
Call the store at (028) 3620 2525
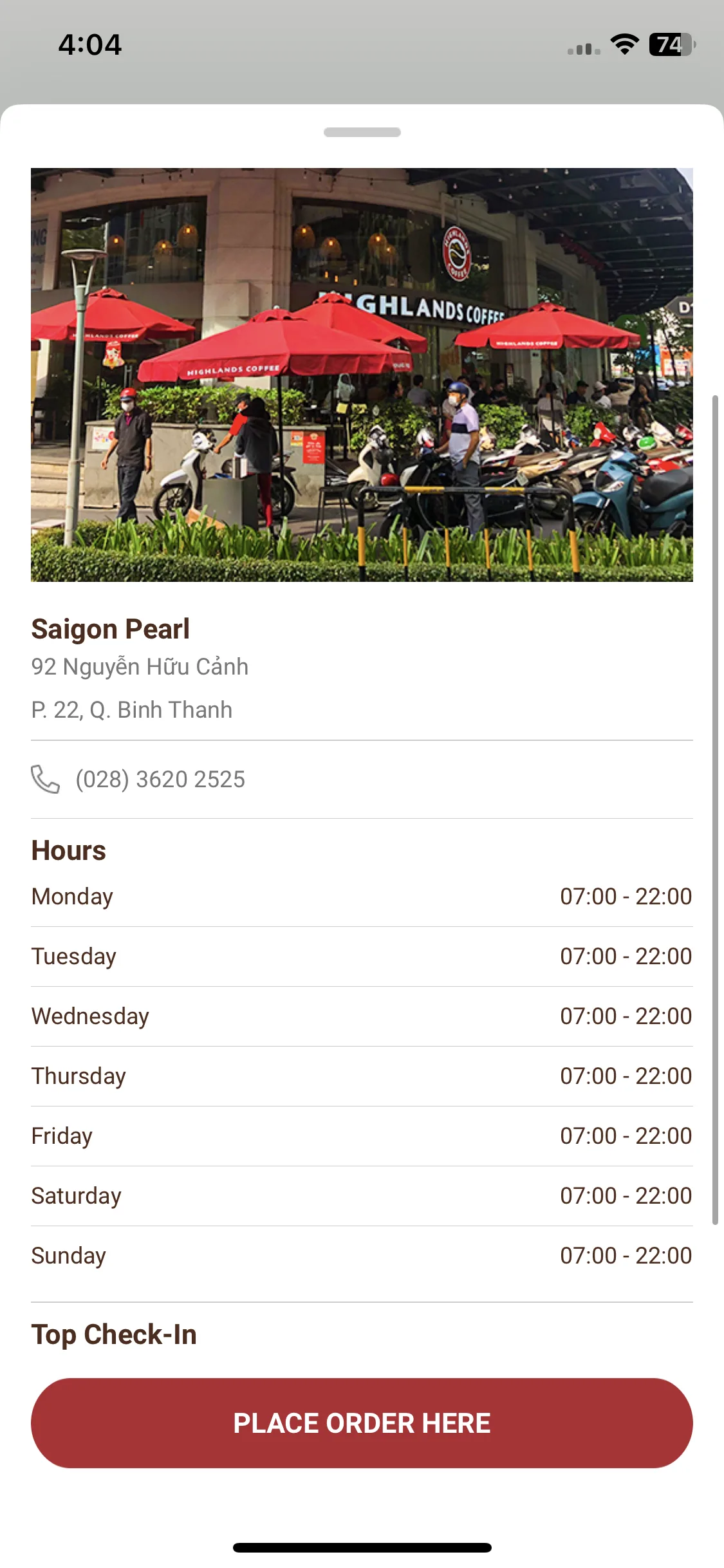click(160, 779)
